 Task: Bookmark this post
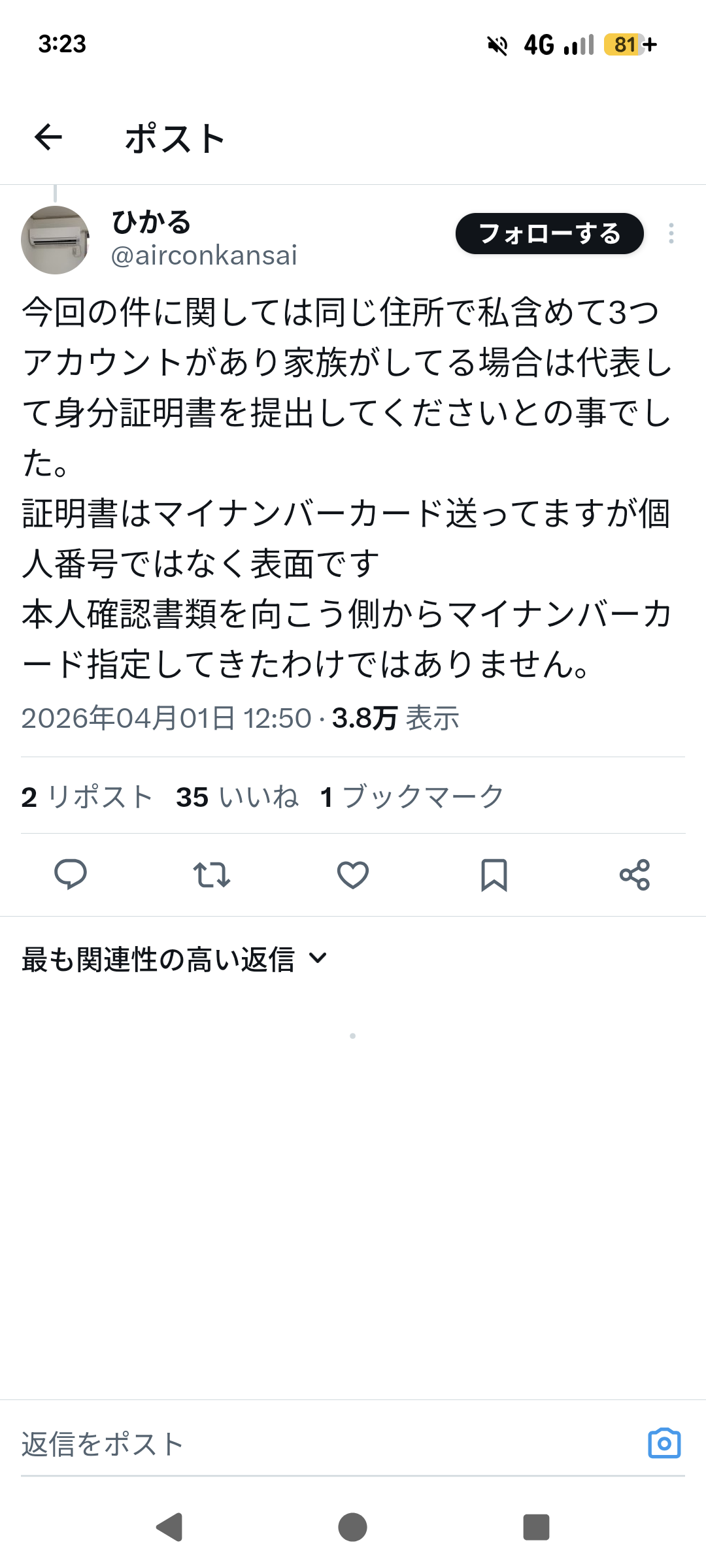(494, 874)
